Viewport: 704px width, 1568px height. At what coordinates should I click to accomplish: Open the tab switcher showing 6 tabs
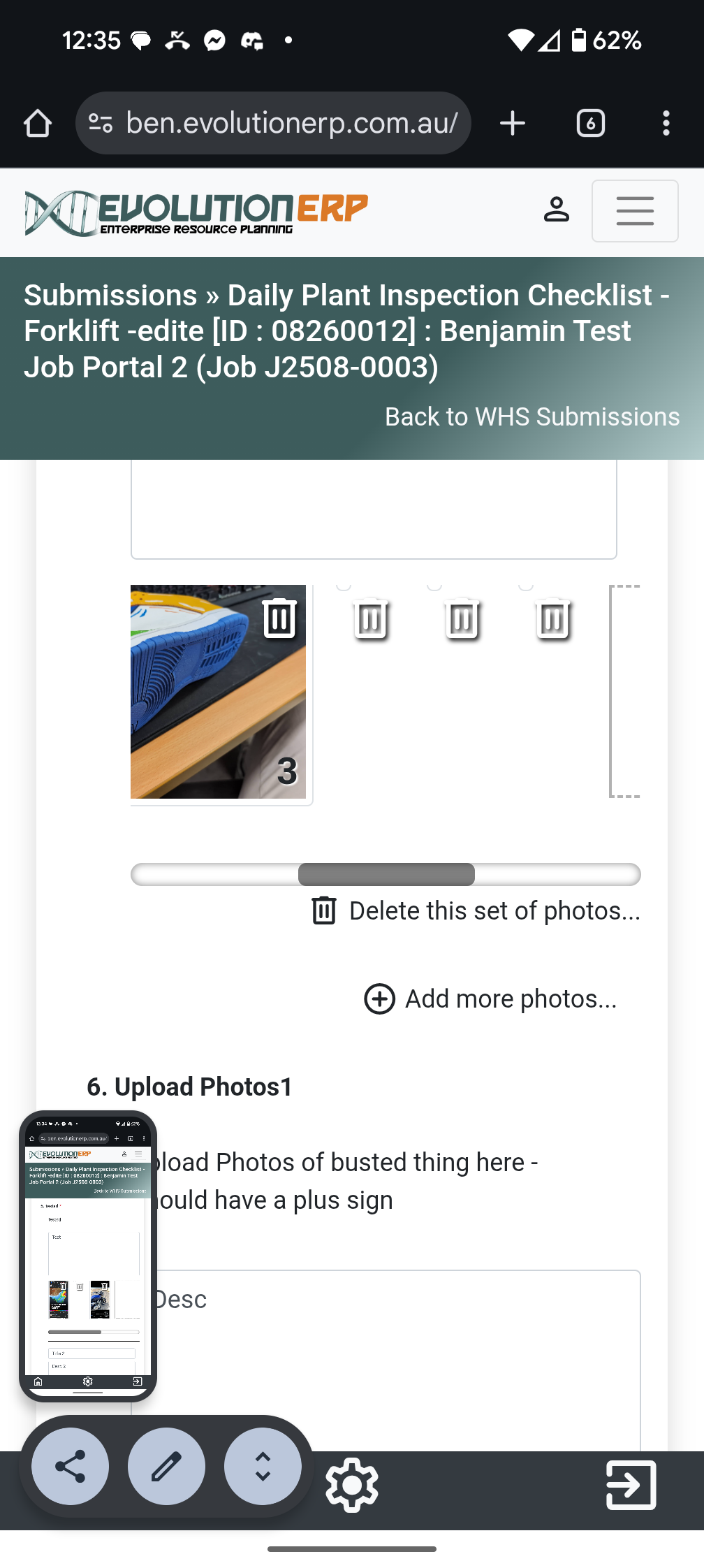pos(590,124)
